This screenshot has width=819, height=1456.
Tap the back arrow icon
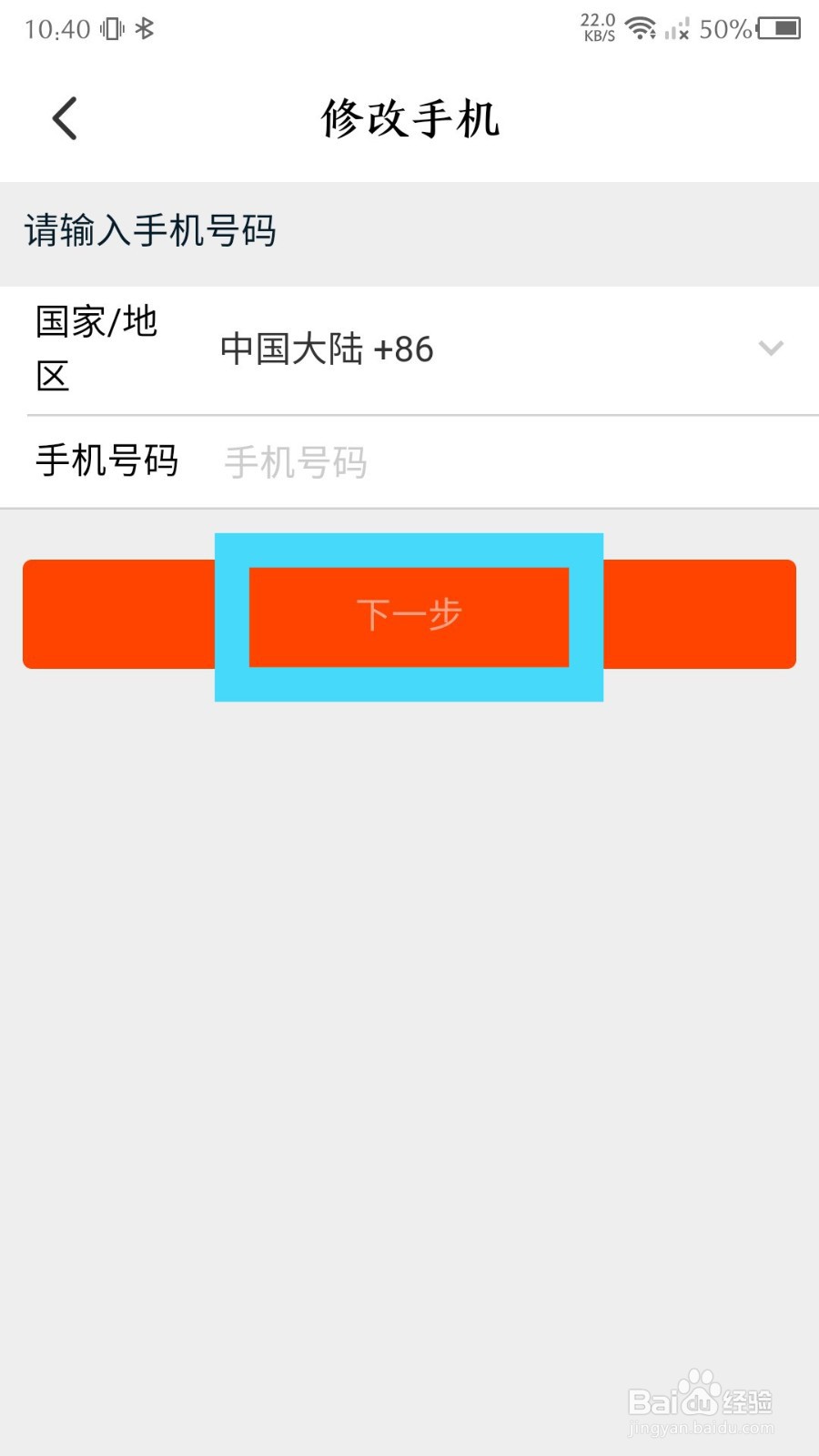tap(64, 118)
